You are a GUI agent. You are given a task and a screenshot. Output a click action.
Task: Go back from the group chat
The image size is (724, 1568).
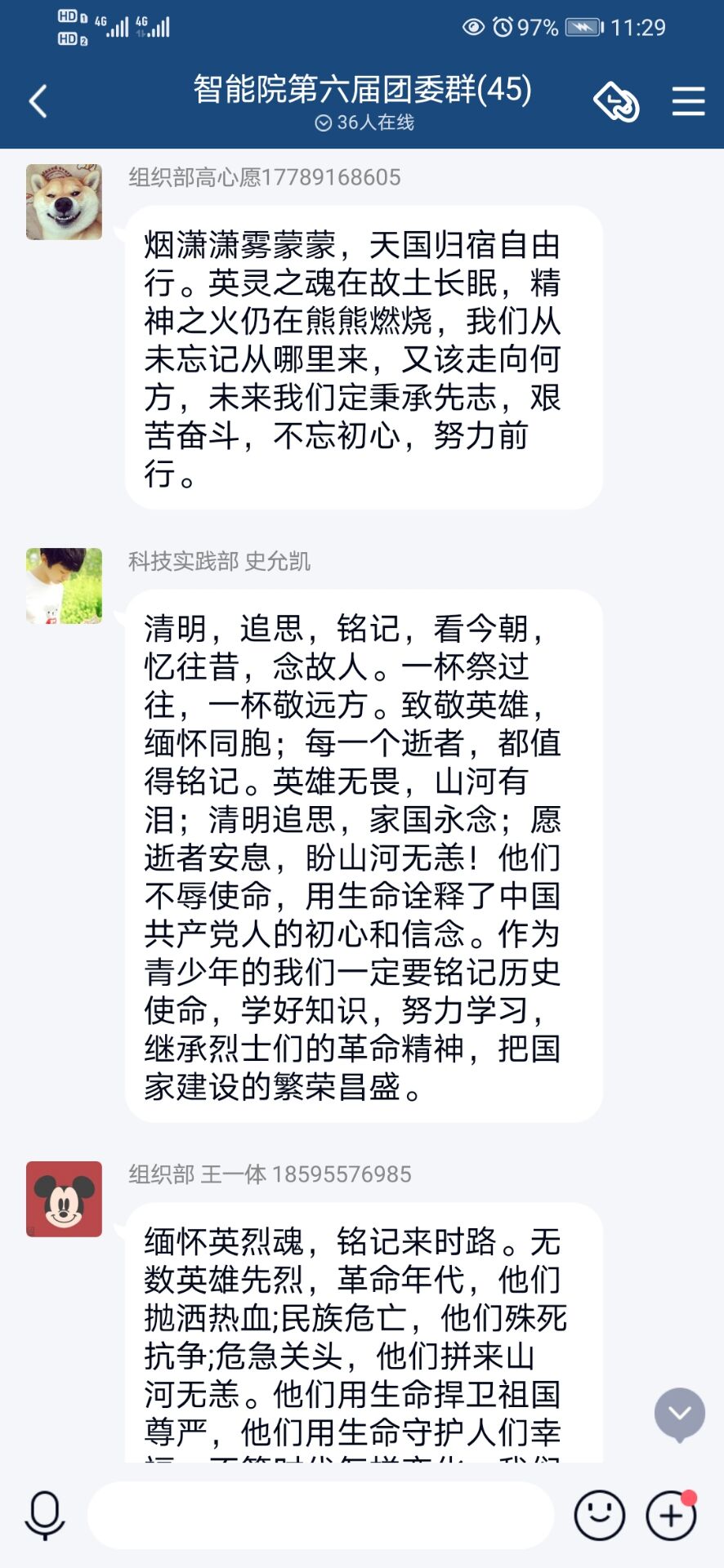pos(38,102)
